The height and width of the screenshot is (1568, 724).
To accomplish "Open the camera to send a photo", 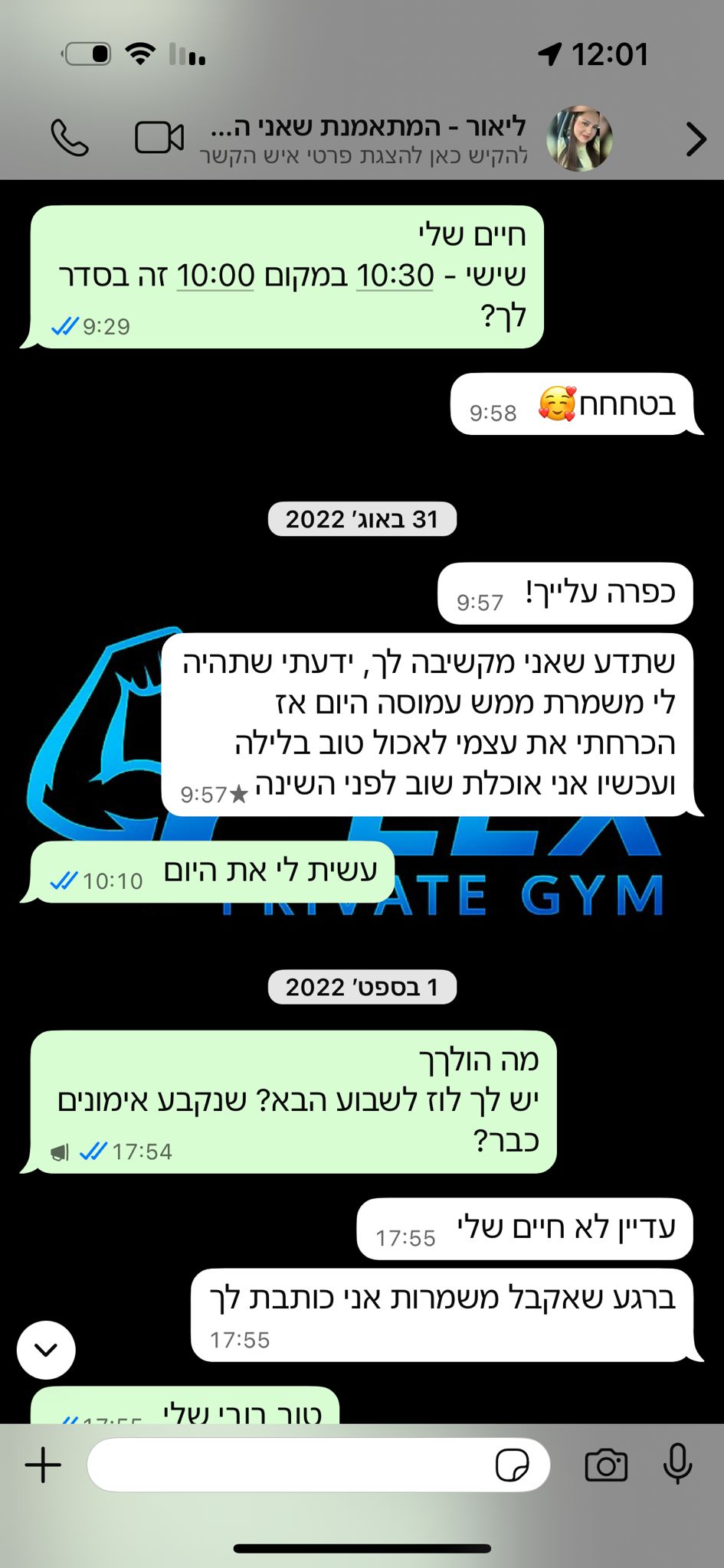I will pos(606,1465).
